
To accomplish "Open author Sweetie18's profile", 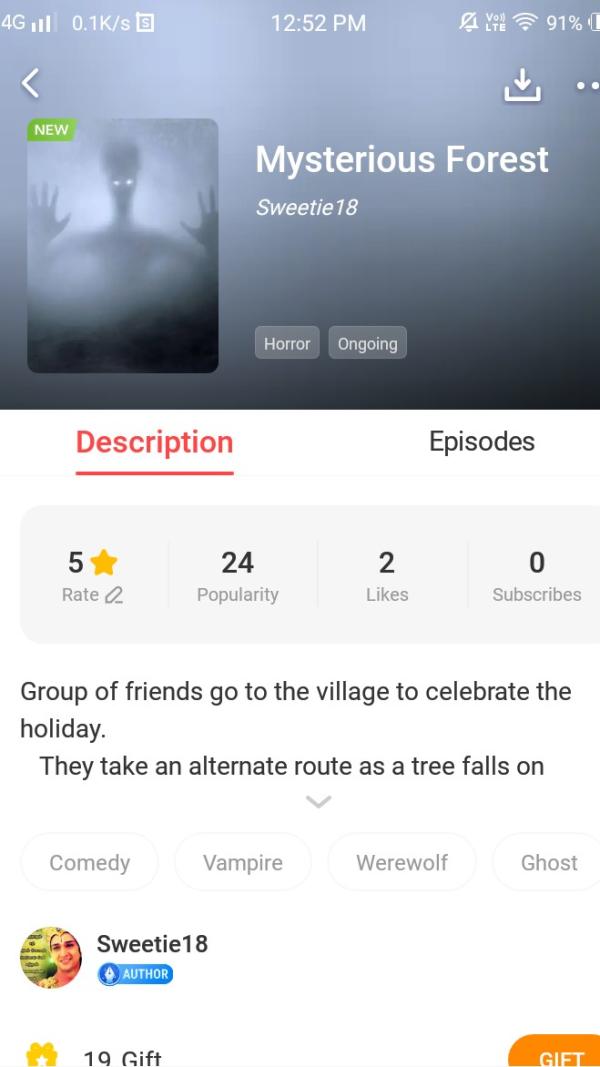I will (51, 957).
